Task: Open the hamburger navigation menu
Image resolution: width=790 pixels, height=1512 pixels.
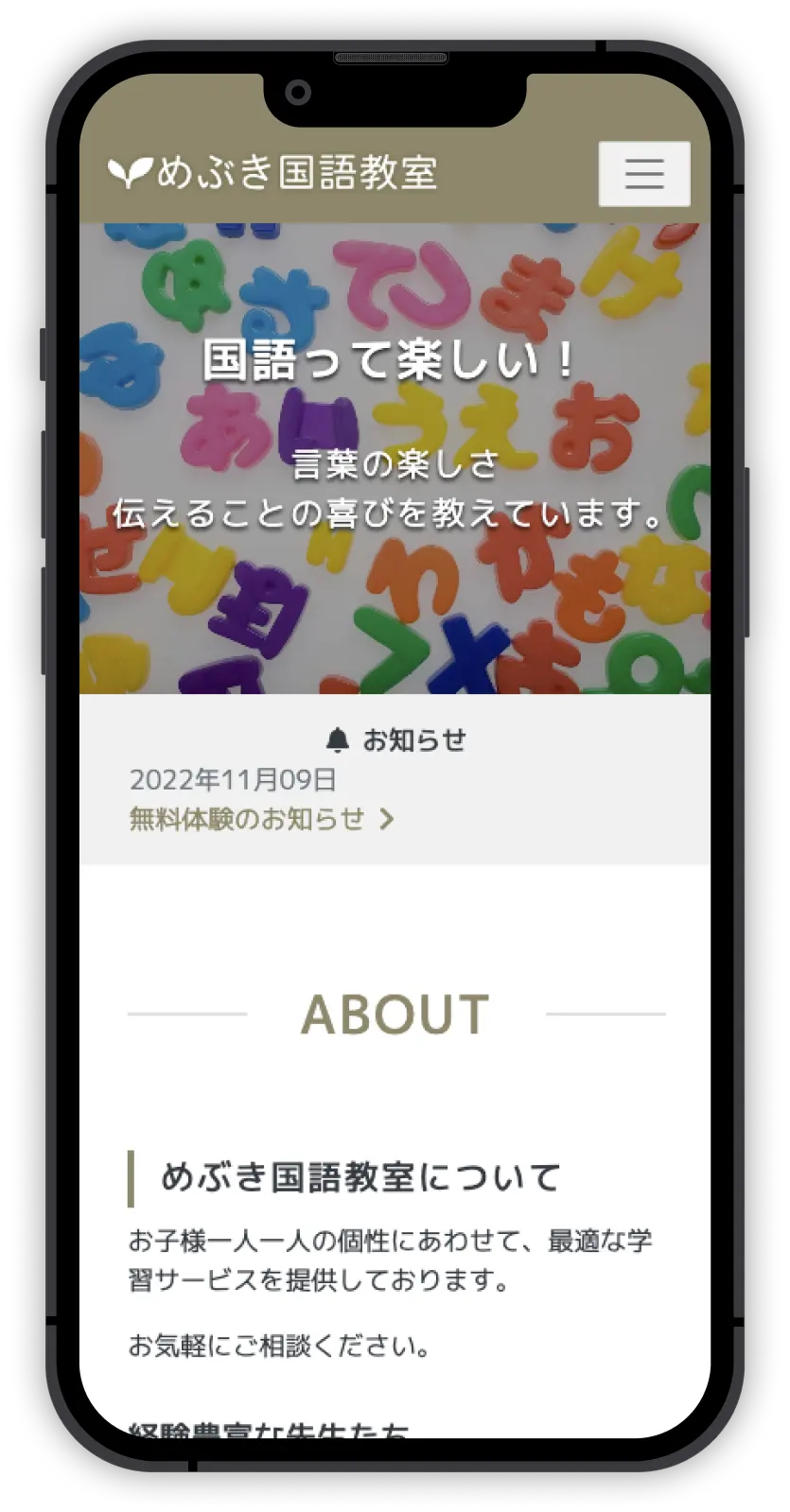Action: [643, 174]
